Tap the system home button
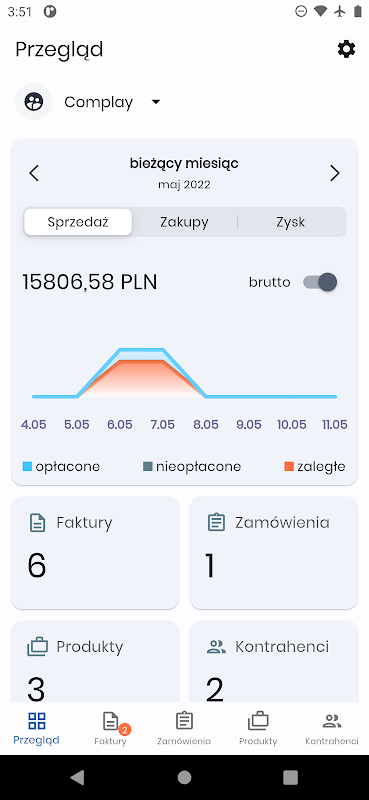This screenshot has height=800, width=369. tap(184, 777)
